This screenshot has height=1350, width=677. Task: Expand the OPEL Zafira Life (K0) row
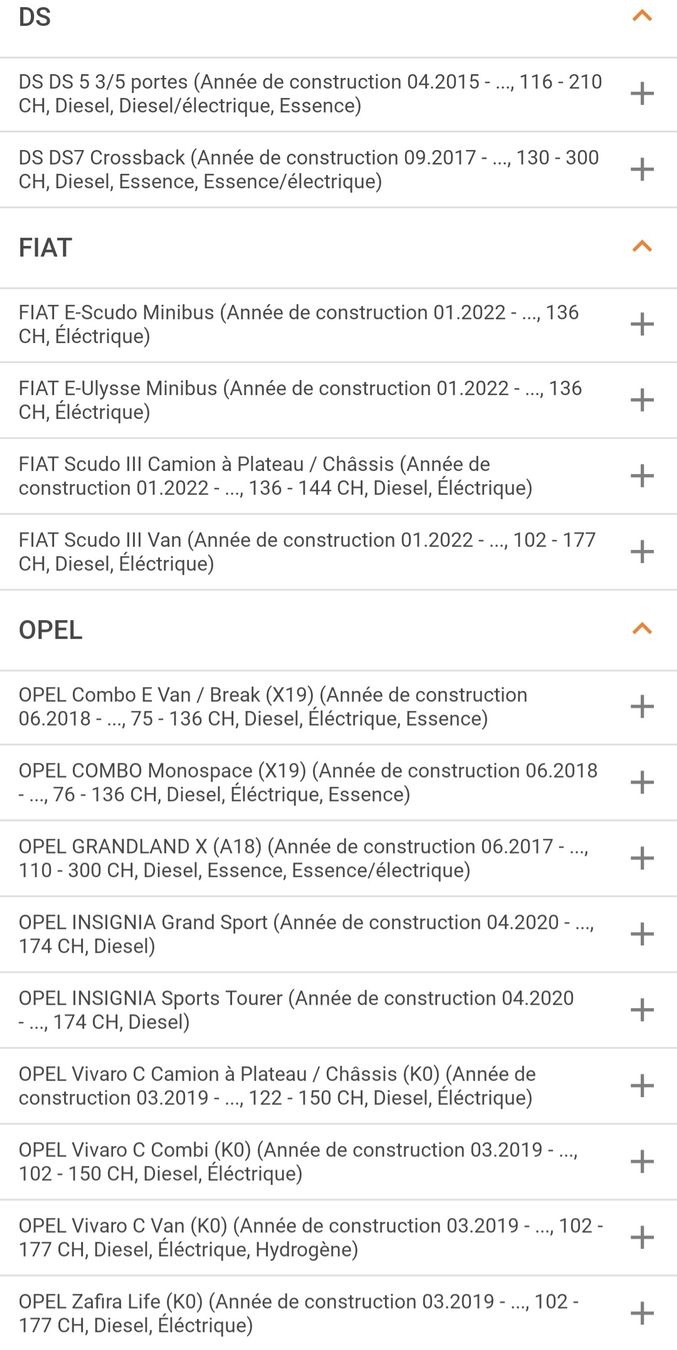(x=642, y=1313)
